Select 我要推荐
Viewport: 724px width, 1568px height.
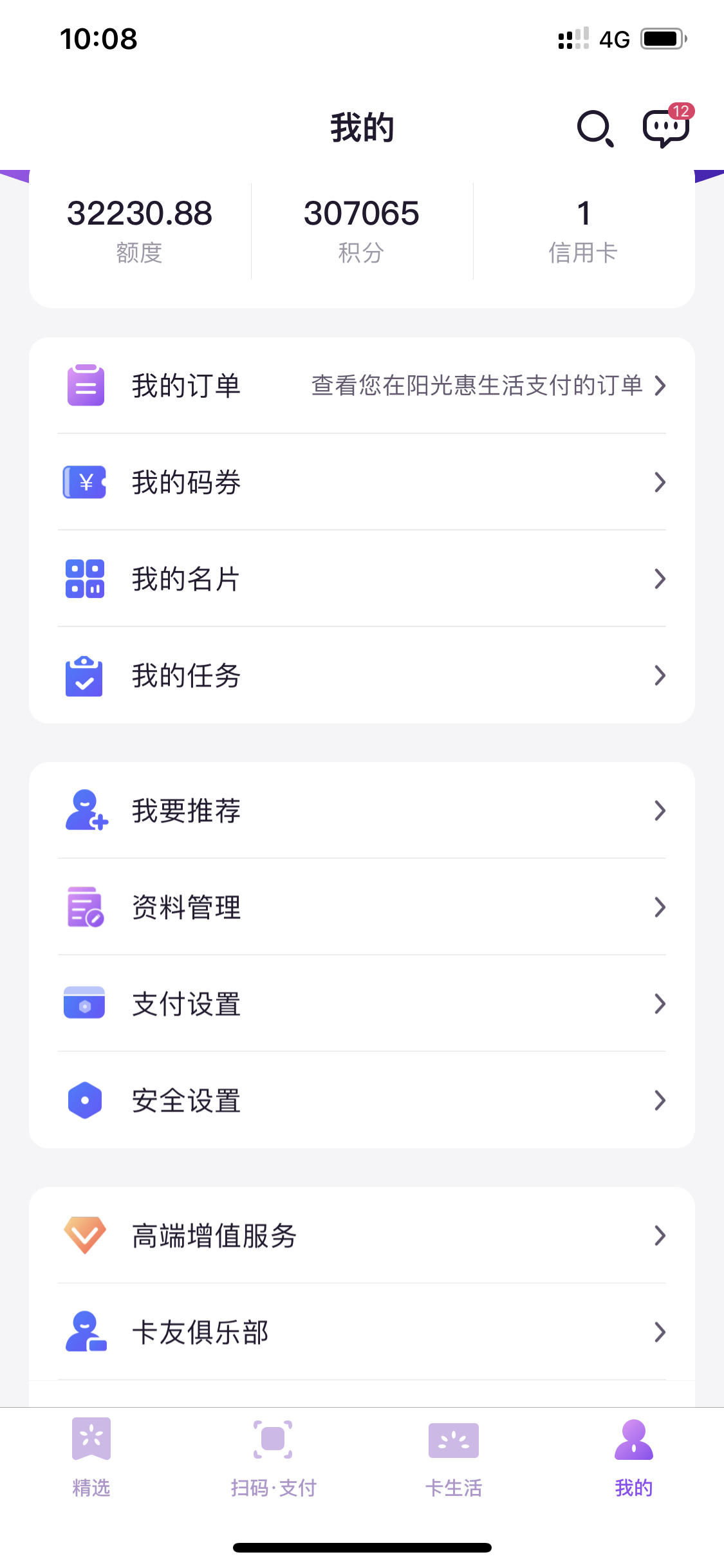[362, 810]
